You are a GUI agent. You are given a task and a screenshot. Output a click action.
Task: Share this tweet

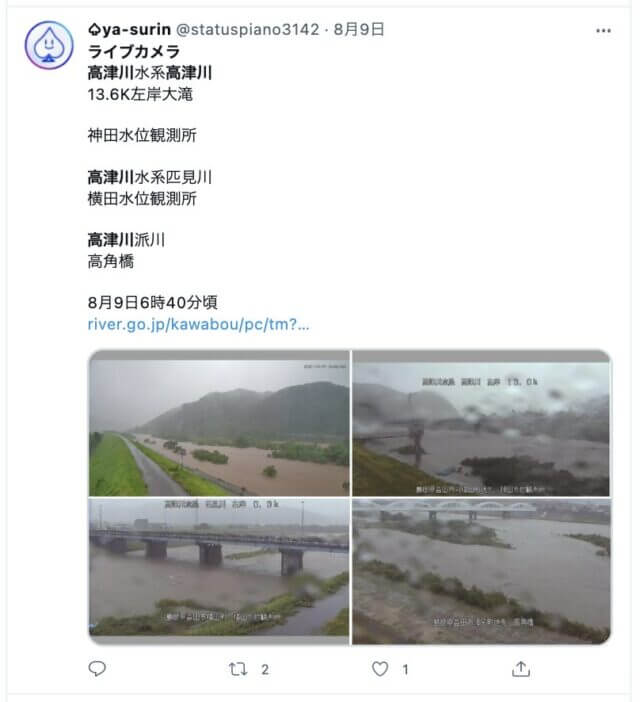point(520,669)
